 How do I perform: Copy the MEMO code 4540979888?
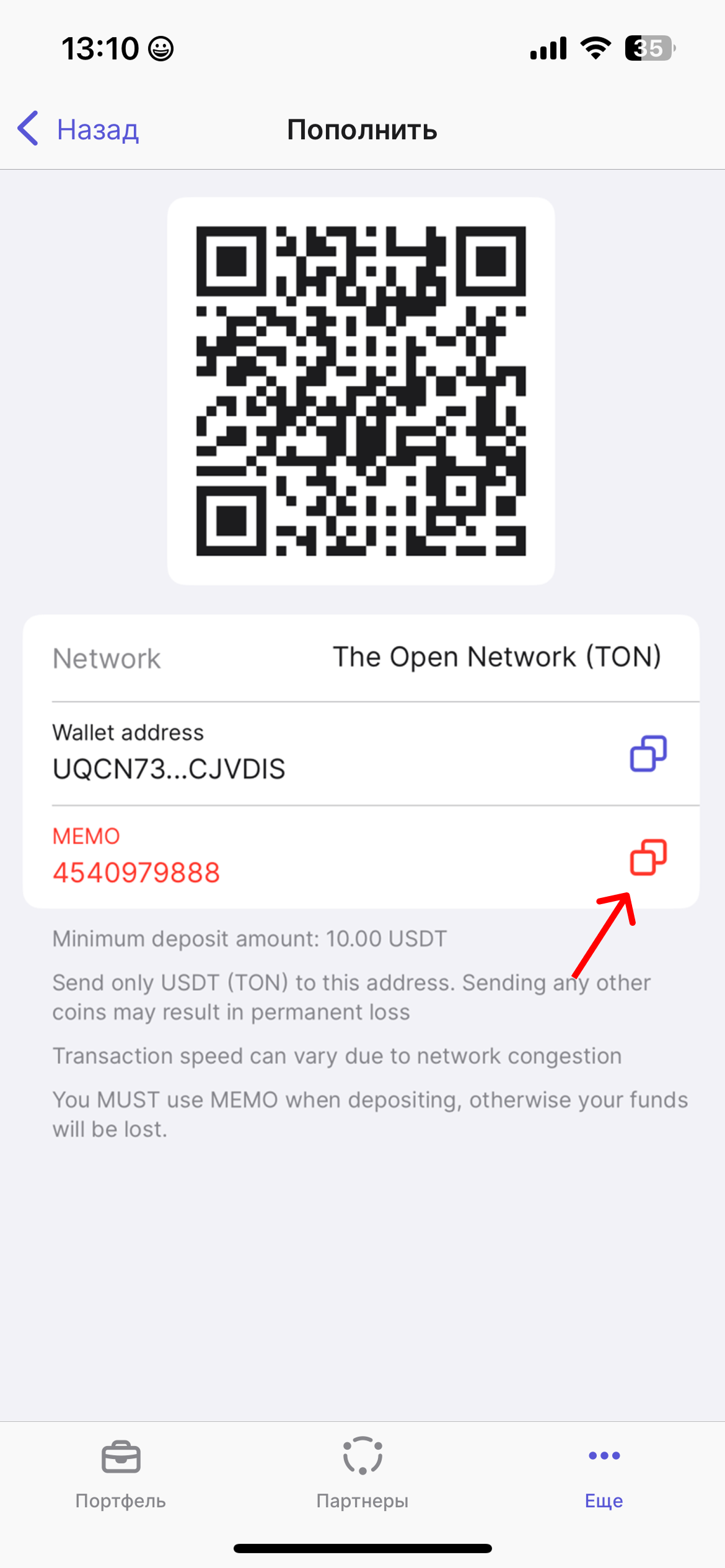(648, 858)
